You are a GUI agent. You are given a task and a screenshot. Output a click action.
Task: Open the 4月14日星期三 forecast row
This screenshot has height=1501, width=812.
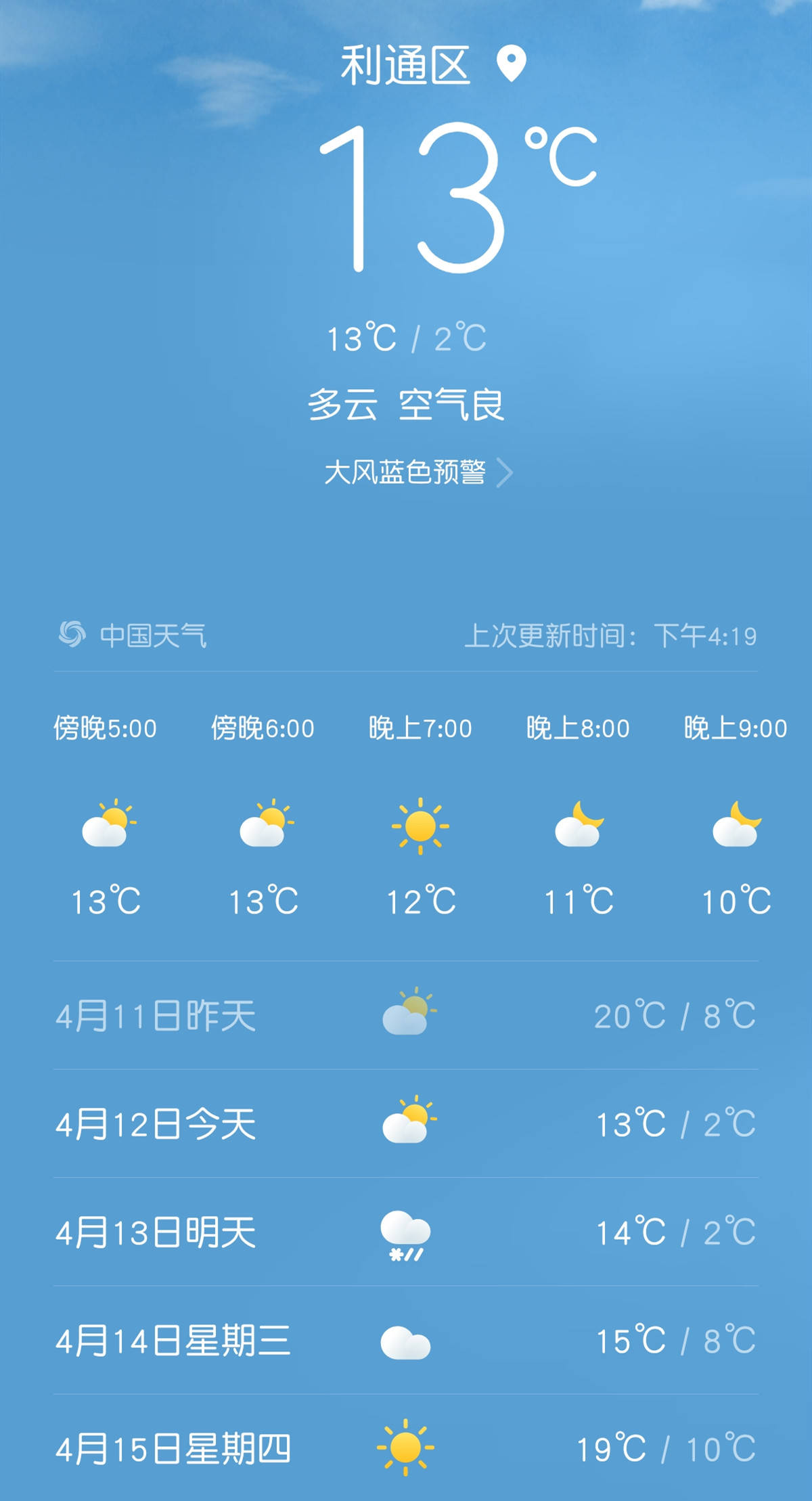tap(406, 1340)
